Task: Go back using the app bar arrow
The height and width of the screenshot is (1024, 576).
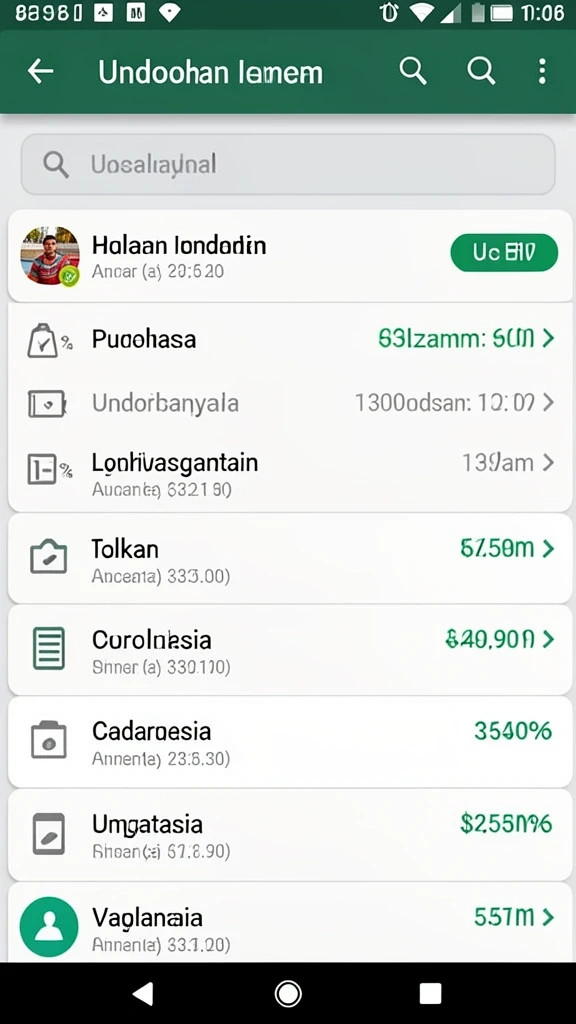Action: [40, 71]
